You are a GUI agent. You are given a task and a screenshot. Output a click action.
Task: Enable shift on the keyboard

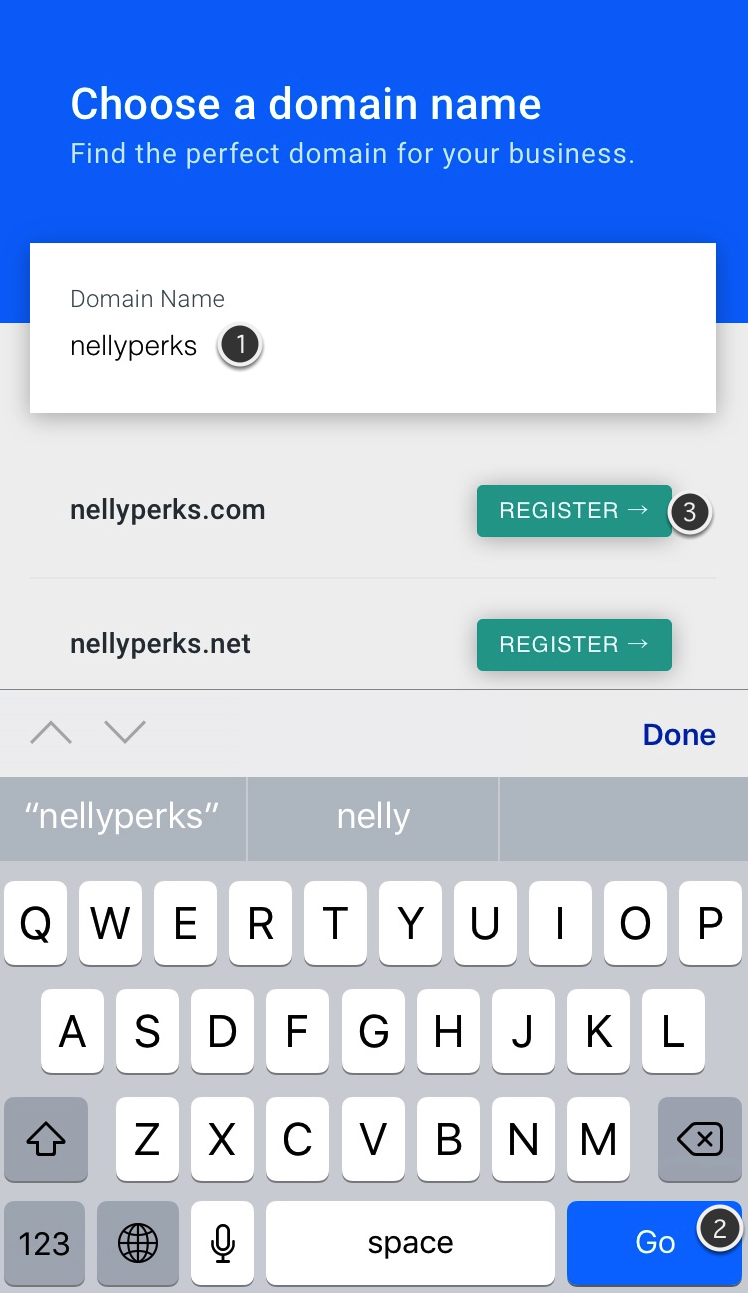[46, 1138]
